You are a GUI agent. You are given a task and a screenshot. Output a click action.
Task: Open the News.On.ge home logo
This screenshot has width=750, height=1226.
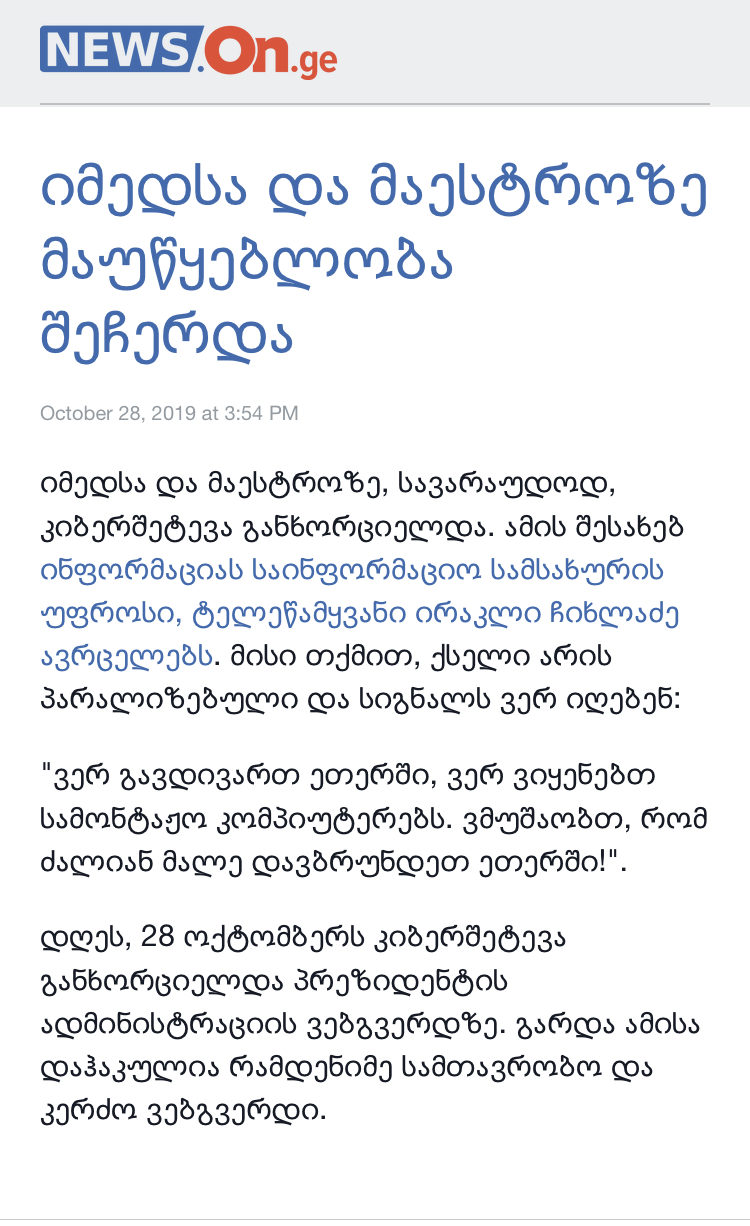(x=188, y=50)
